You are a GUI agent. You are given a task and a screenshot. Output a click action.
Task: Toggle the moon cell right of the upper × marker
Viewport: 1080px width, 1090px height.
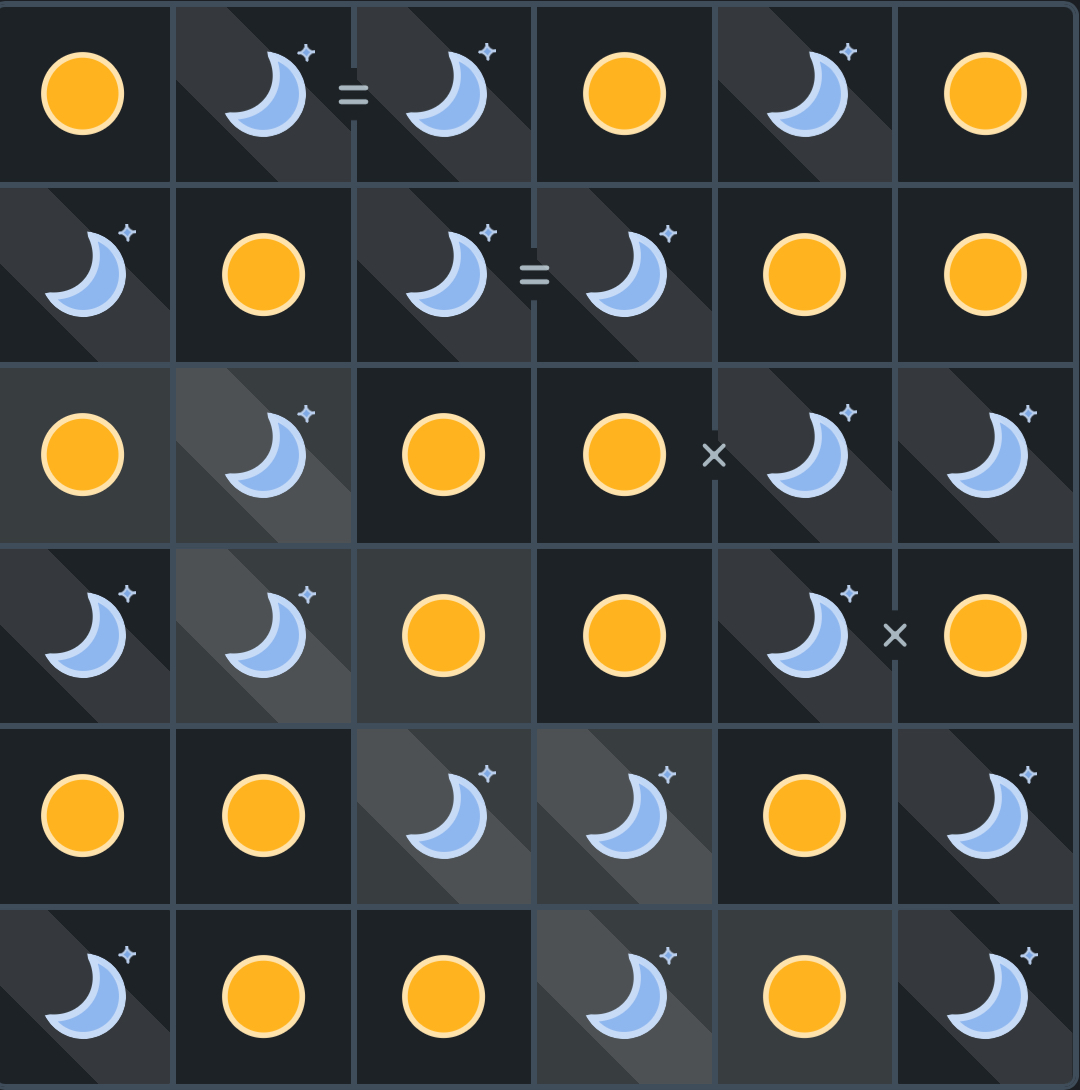click(x=805, y=455)
